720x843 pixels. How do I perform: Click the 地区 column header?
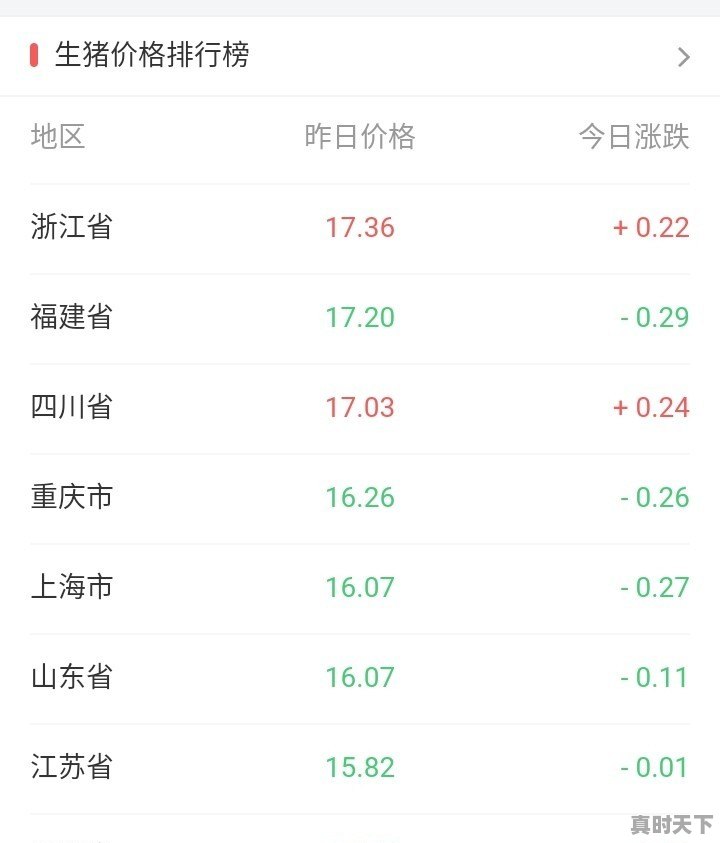click(x=58, y=137)
